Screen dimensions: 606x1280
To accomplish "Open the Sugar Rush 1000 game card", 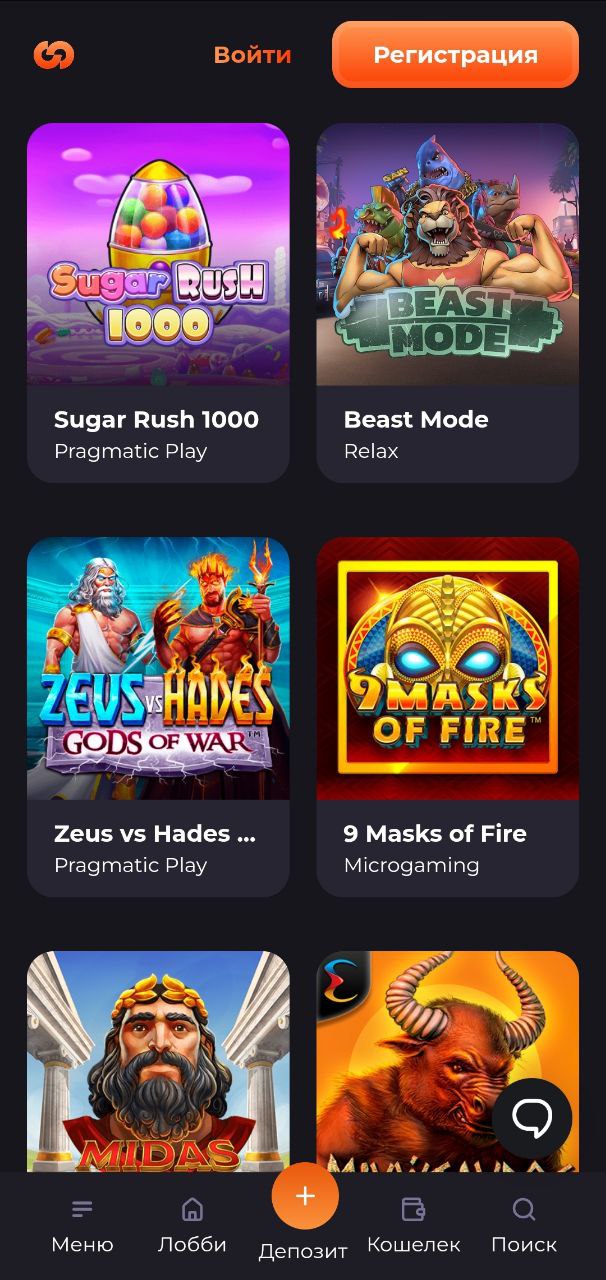I will click(158, 303).
